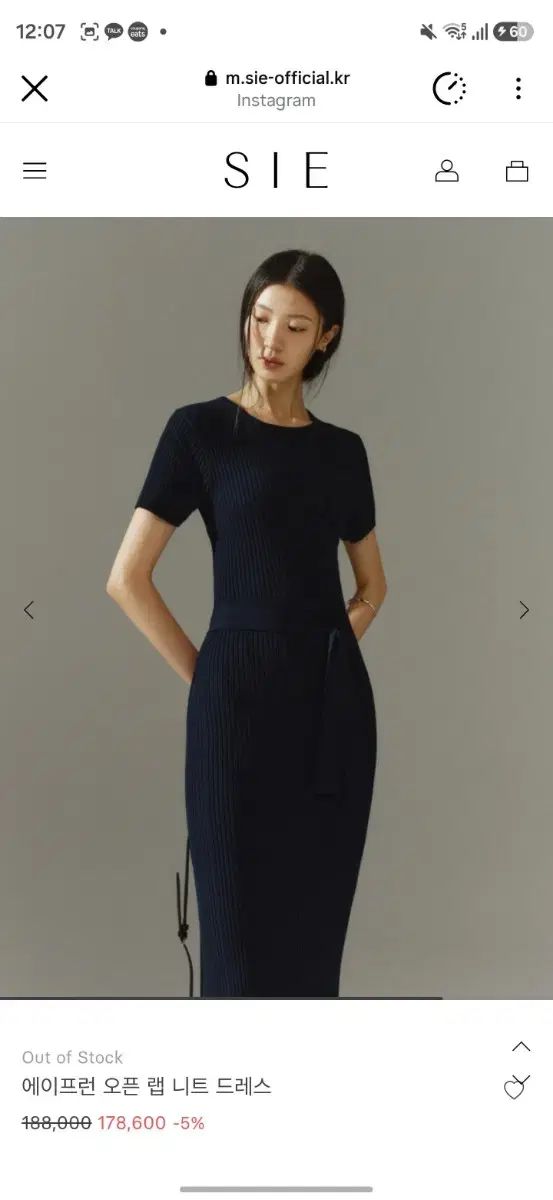Go to SIE home via logo
This screenshot has height=1200, width=553.
click(x=276, y=171)
